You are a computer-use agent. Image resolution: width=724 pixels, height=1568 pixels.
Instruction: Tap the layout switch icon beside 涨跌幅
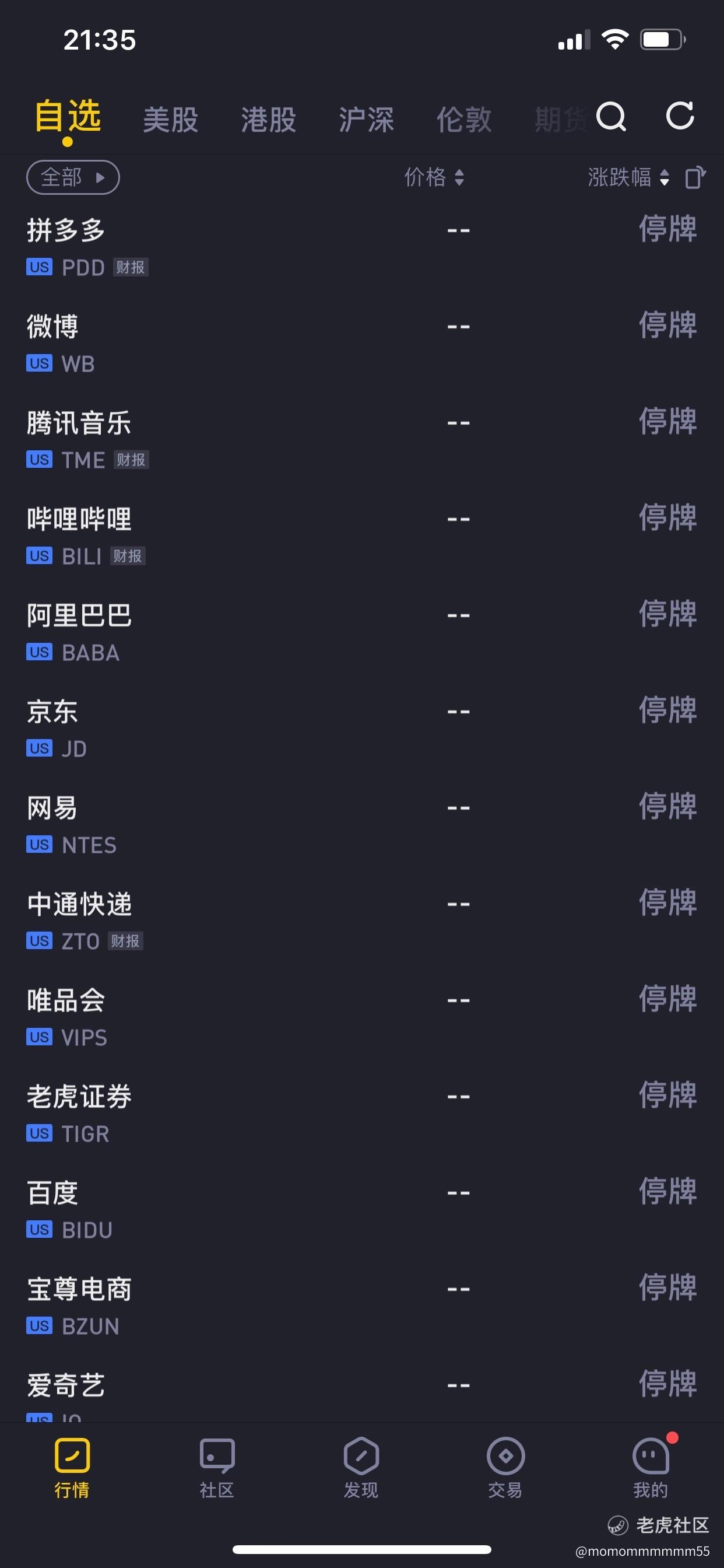[695, 177]
